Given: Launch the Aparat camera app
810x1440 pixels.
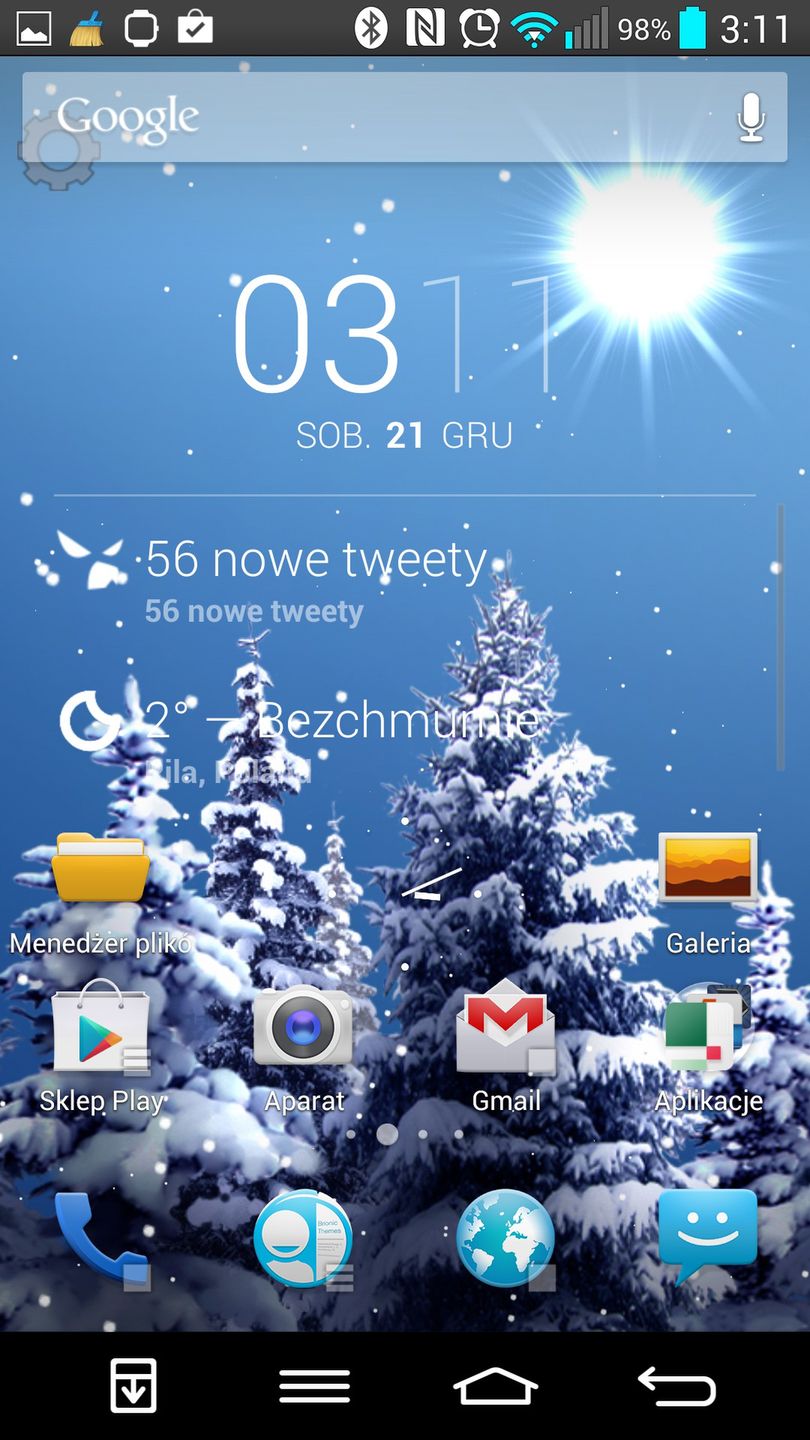Looking at the screenshot, I should click(303, 1028).
